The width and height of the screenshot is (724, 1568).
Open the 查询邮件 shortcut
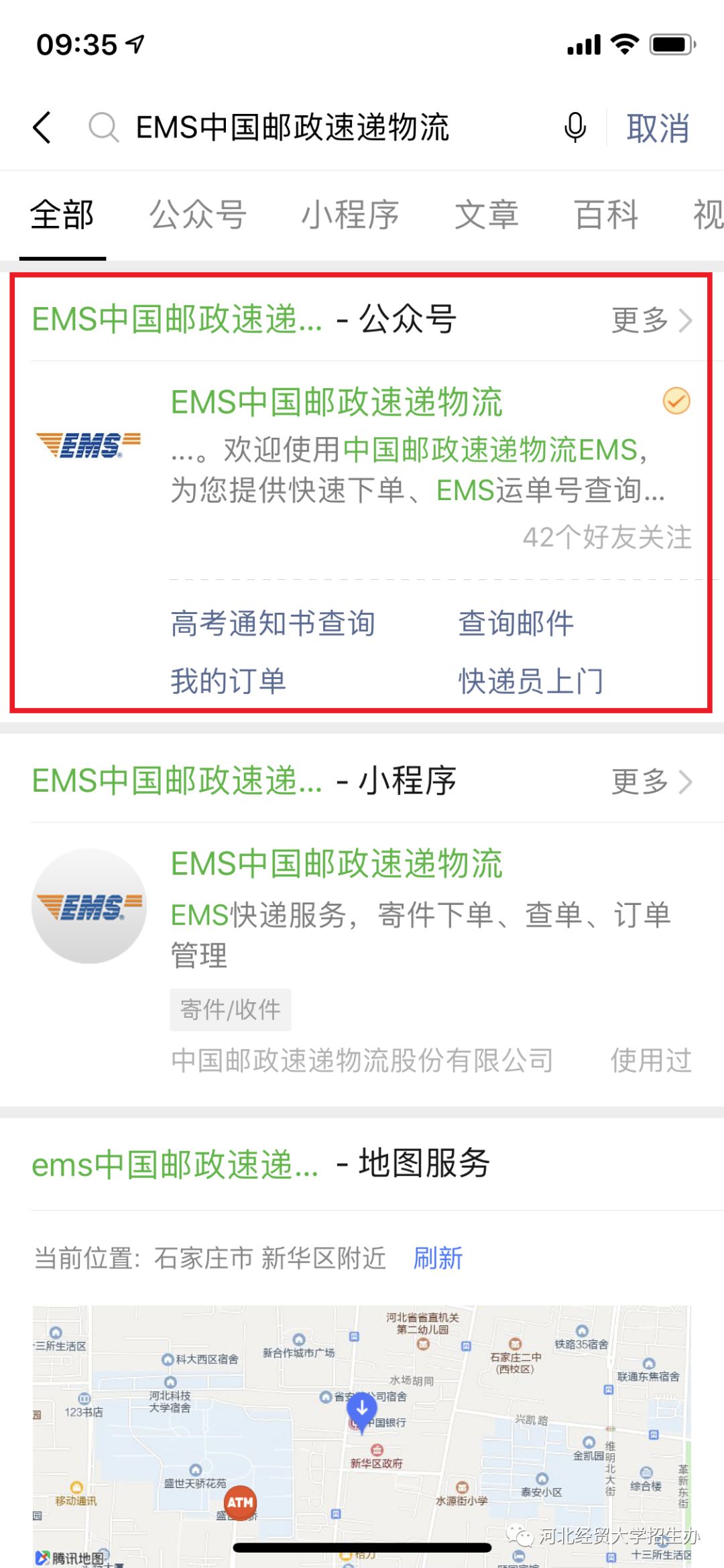[x=516, y=623]
